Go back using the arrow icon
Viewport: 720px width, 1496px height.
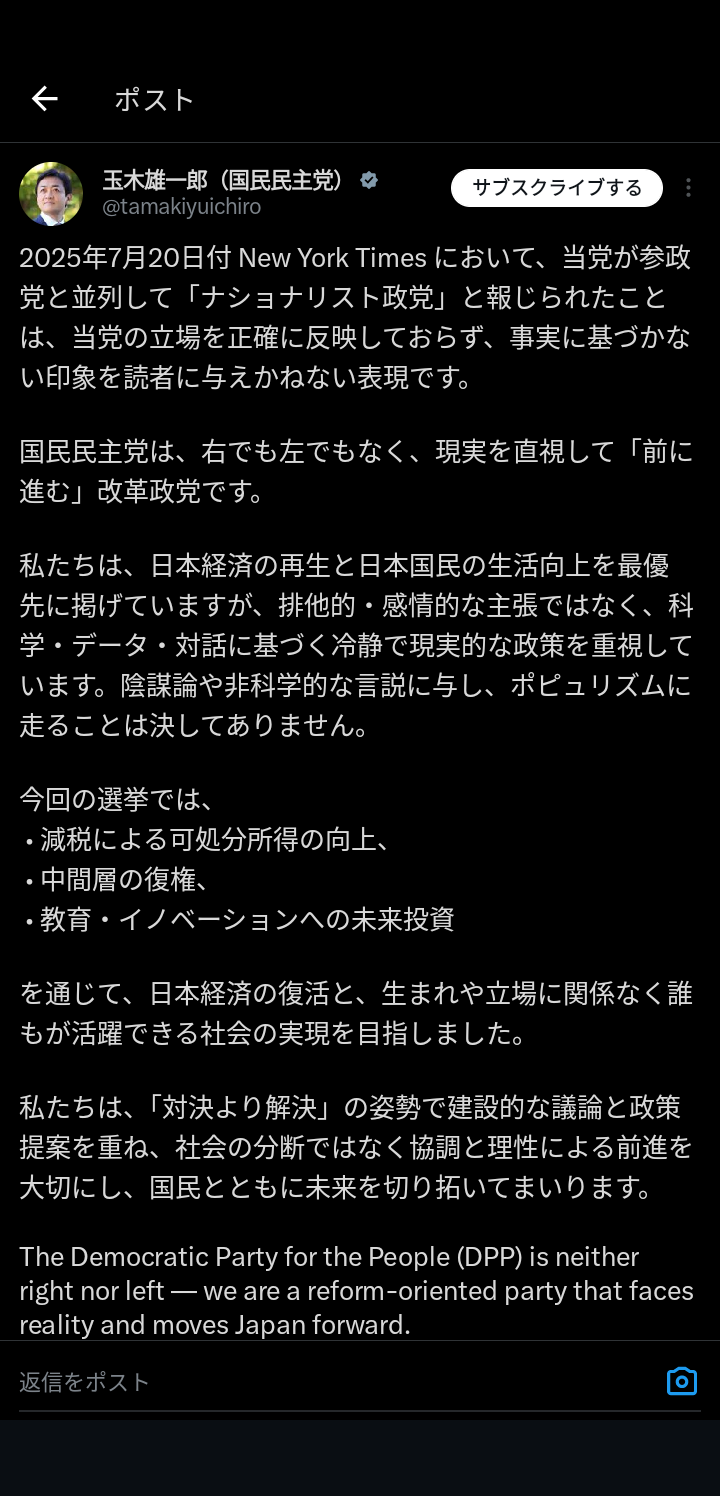[45, 98]
